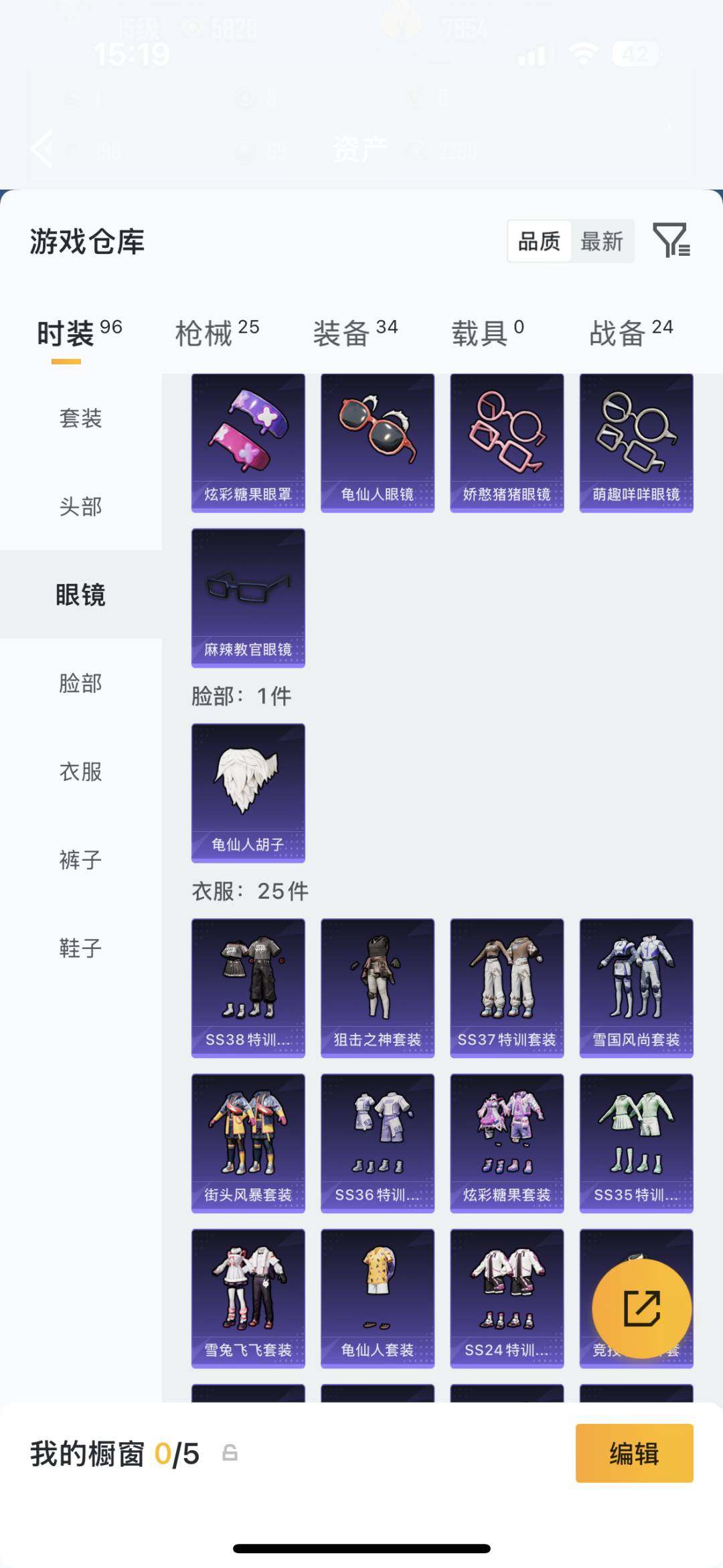
Task: Open the filter funnel icon
Action: tap(671, 240)
